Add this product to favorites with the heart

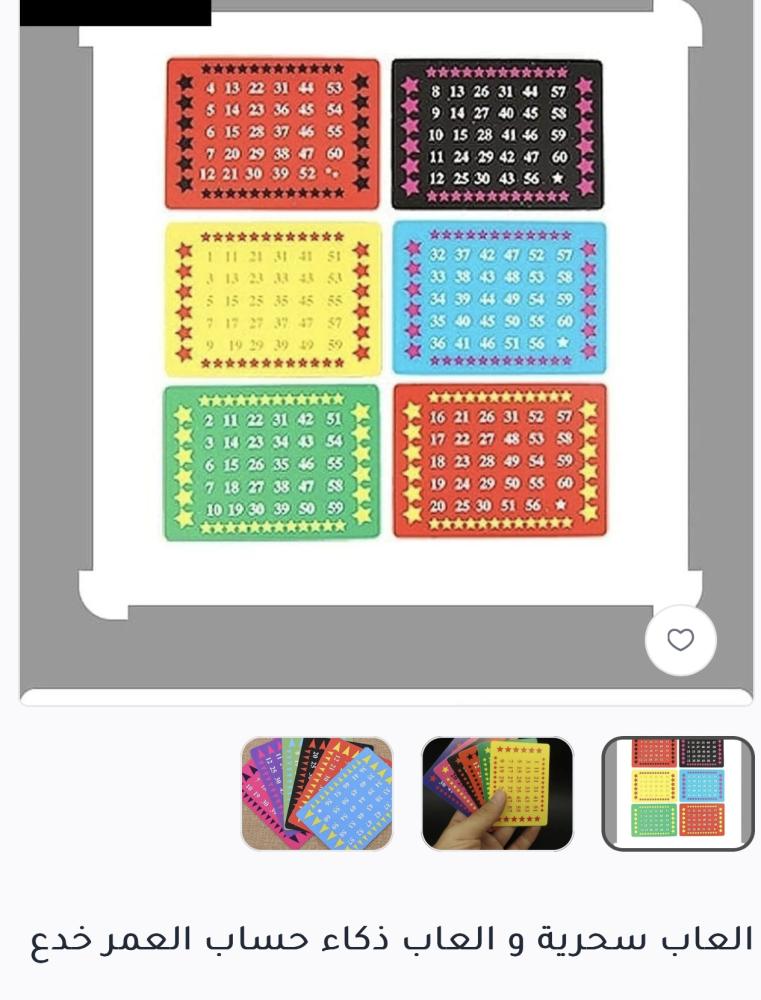pos(680,640)
